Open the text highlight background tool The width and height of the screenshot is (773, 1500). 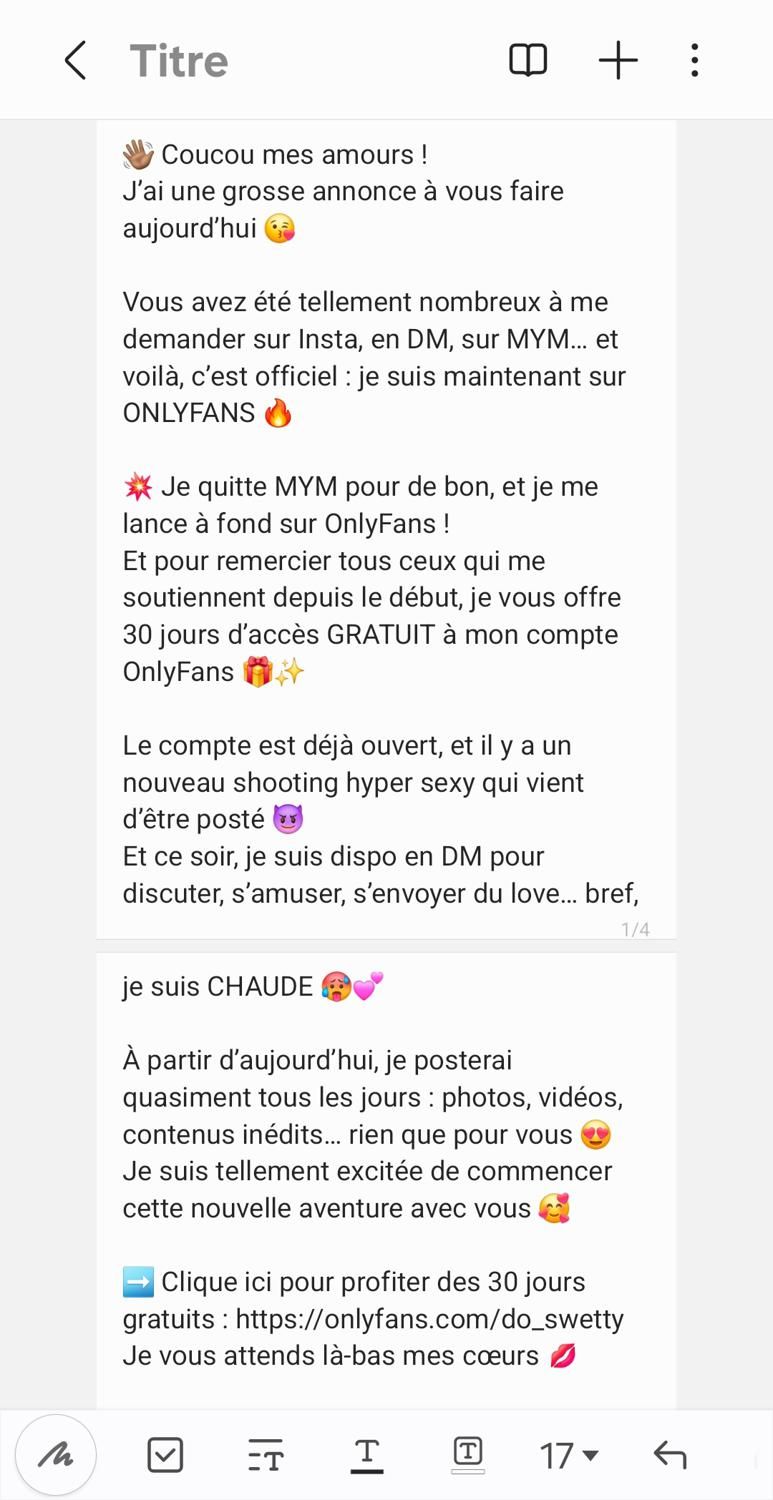point(468,1455)
